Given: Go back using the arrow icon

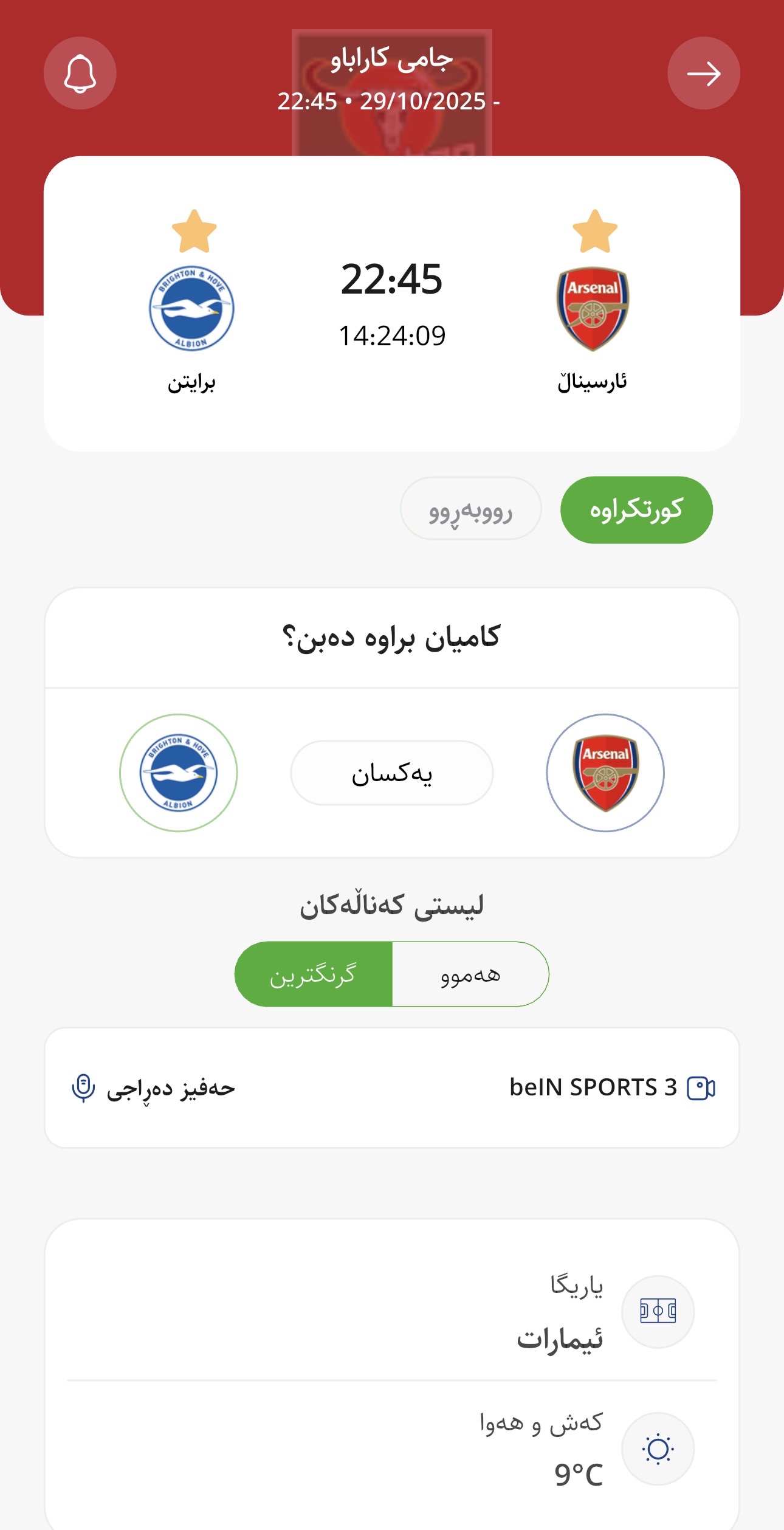Looking at the screenshot, I should click(703, 73).
